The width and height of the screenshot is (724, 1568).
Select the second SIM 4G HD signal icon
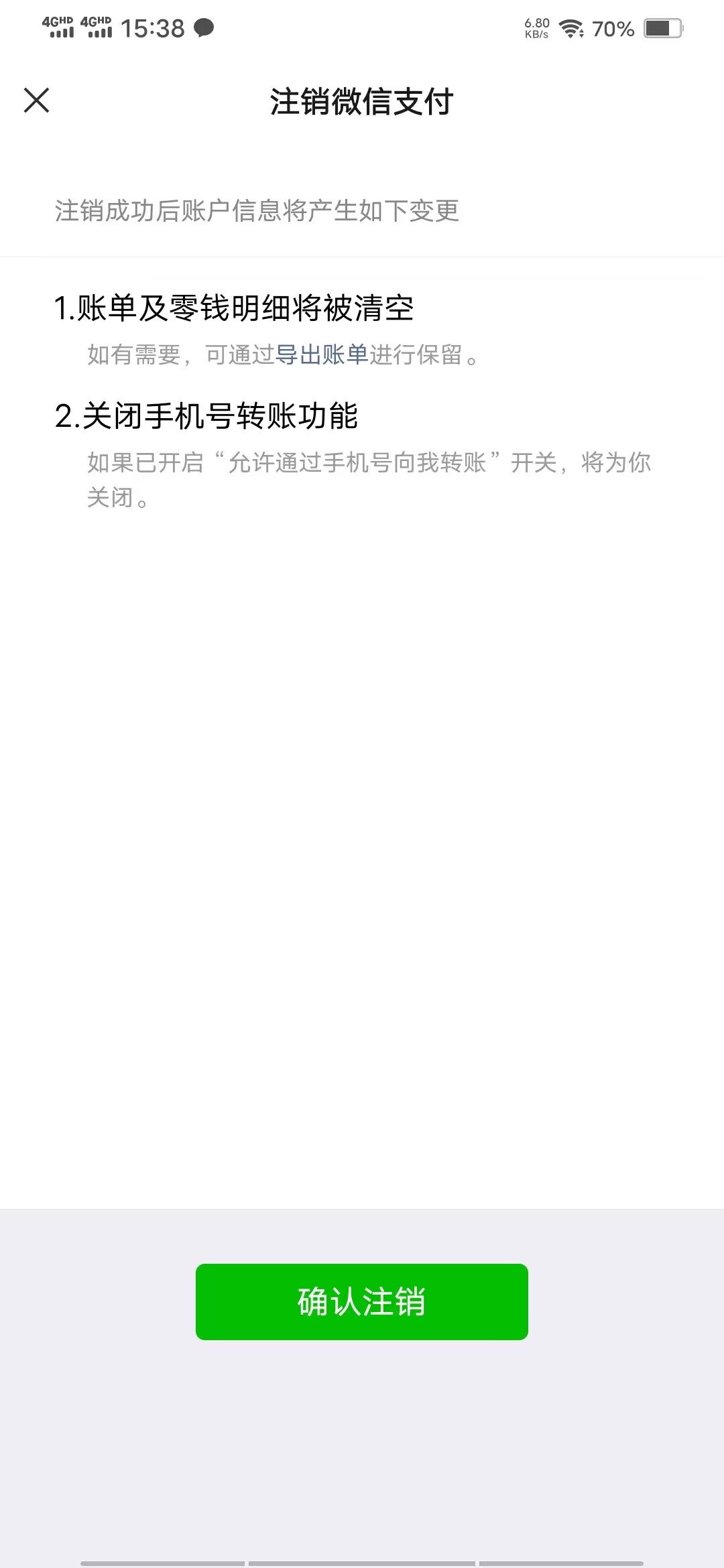pos(97,28)
